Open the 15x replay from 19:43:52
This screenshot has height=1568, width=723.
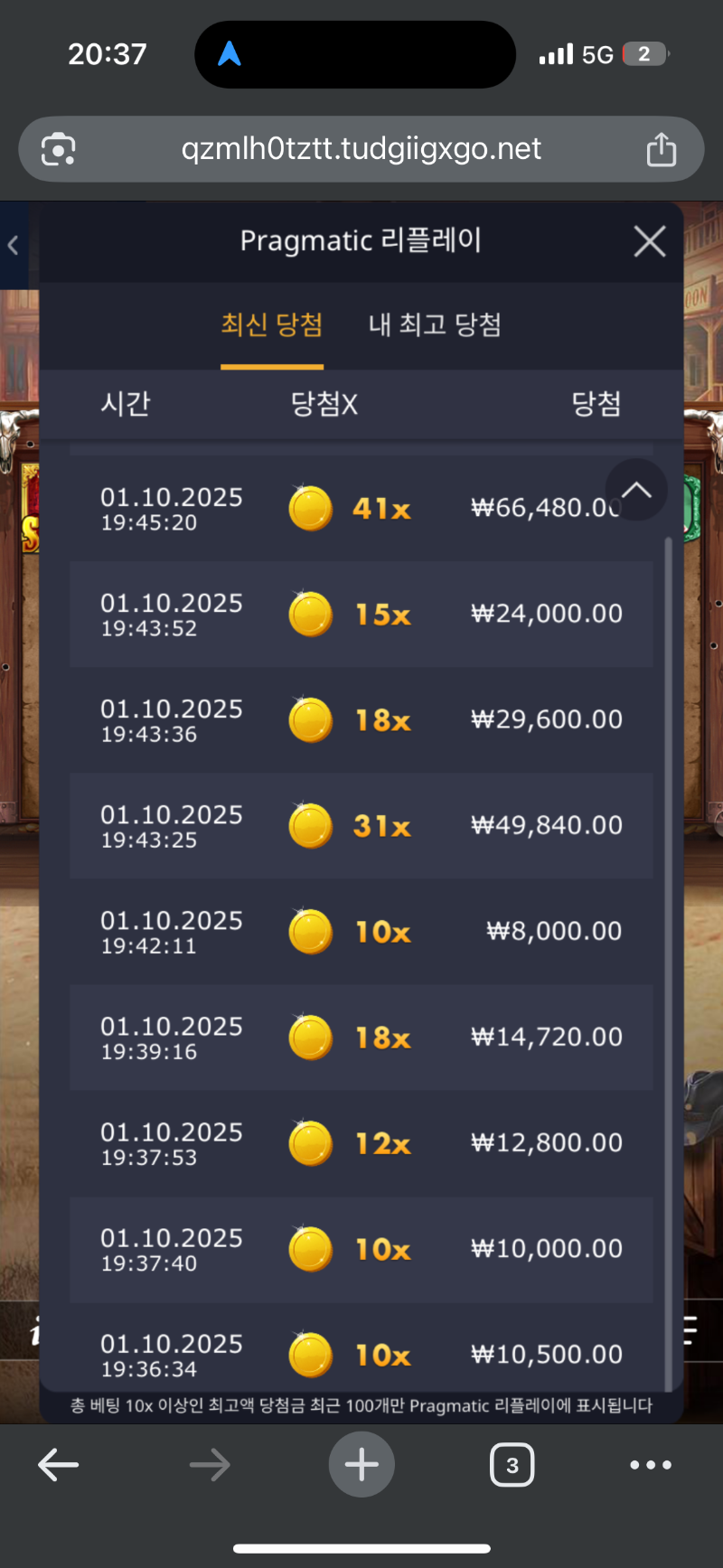click(x=361, y=614)
